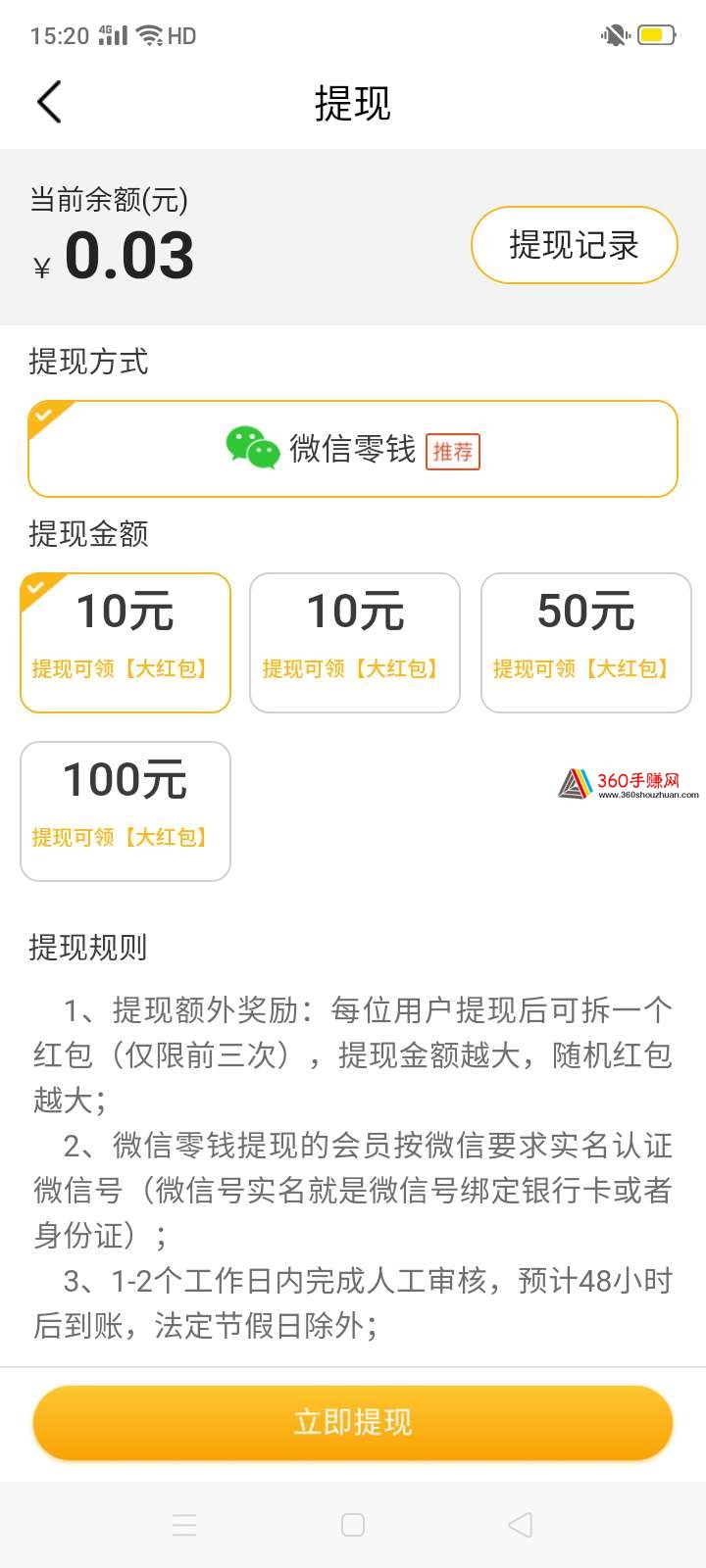
Task: Open the 提现记录 withdrawal records
Action: click(x=575, y=245)
